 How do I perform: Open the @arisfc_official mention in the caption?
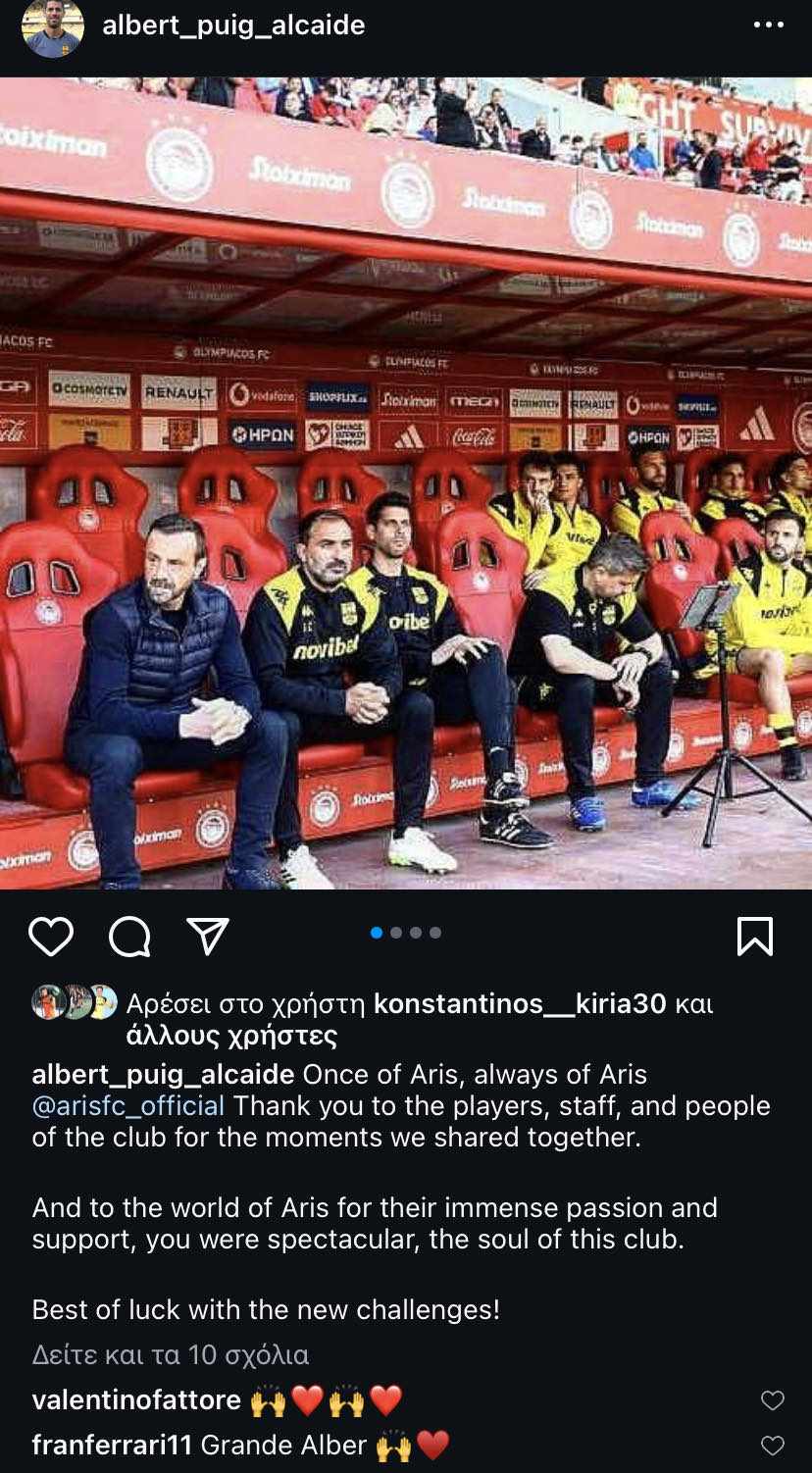(x=128, y=1105)
